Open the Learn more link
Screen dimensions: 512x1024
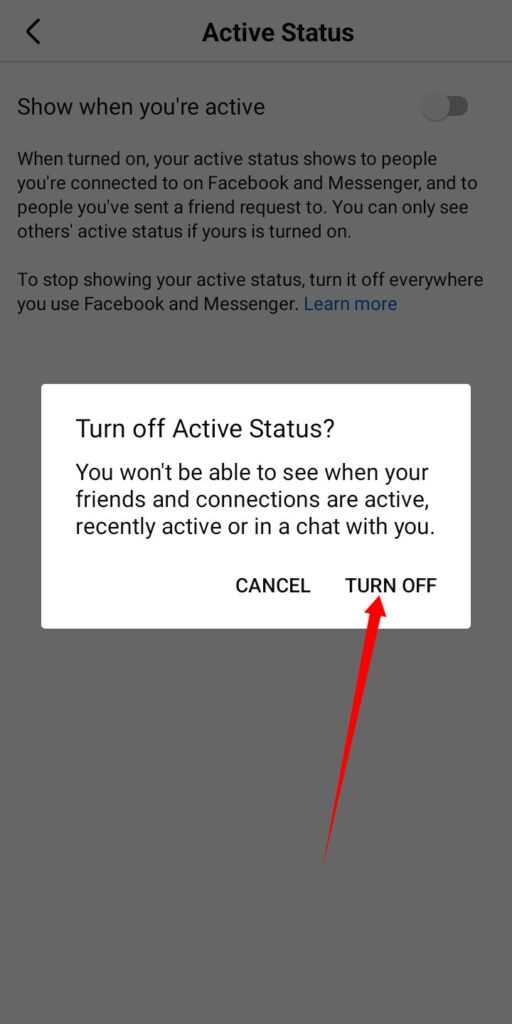pos(351,304)
